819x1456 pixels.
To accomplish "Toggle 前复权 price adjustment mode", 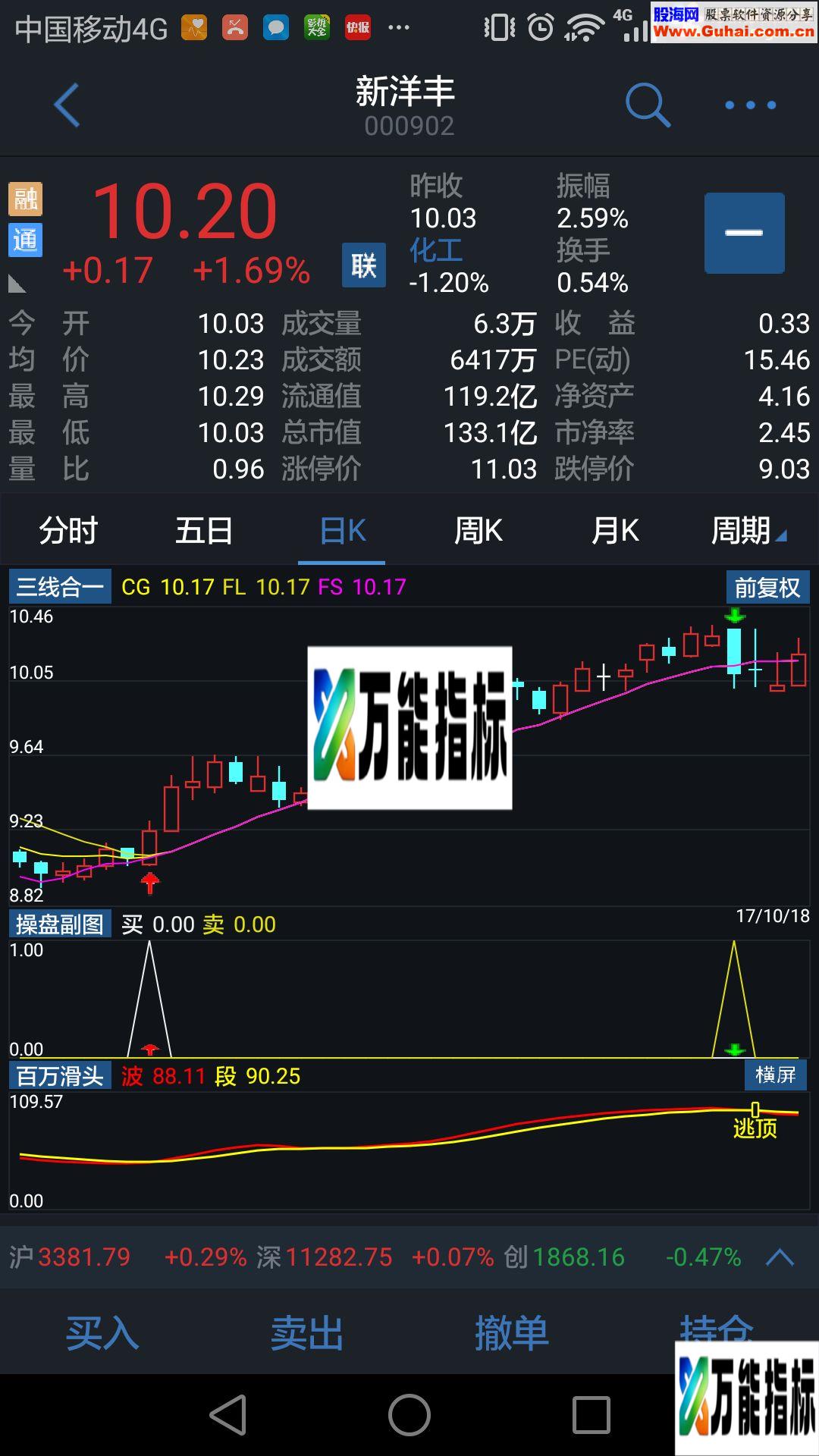I will [767, 586].
